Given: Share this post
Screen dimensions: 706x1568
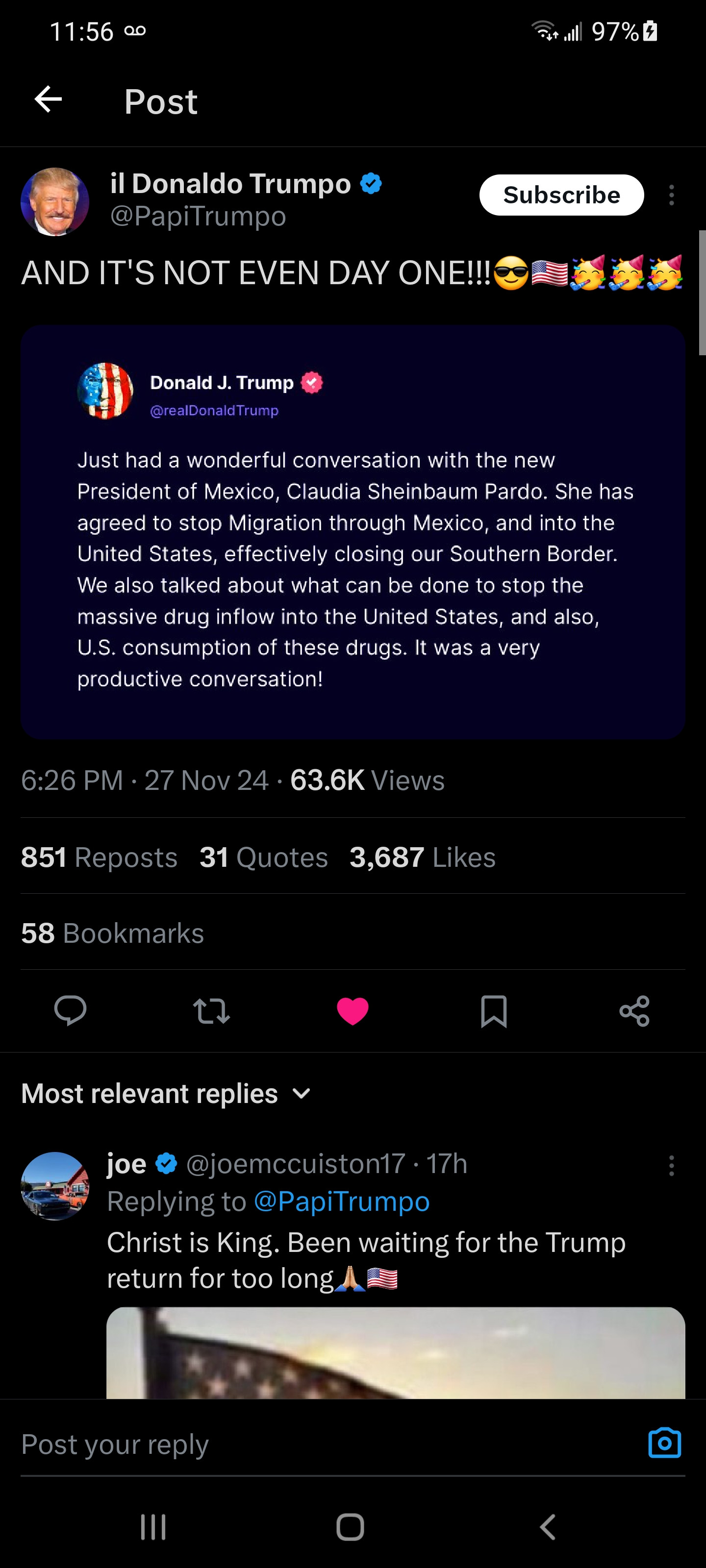Looking at the screenshot, I should point(634,1011).
